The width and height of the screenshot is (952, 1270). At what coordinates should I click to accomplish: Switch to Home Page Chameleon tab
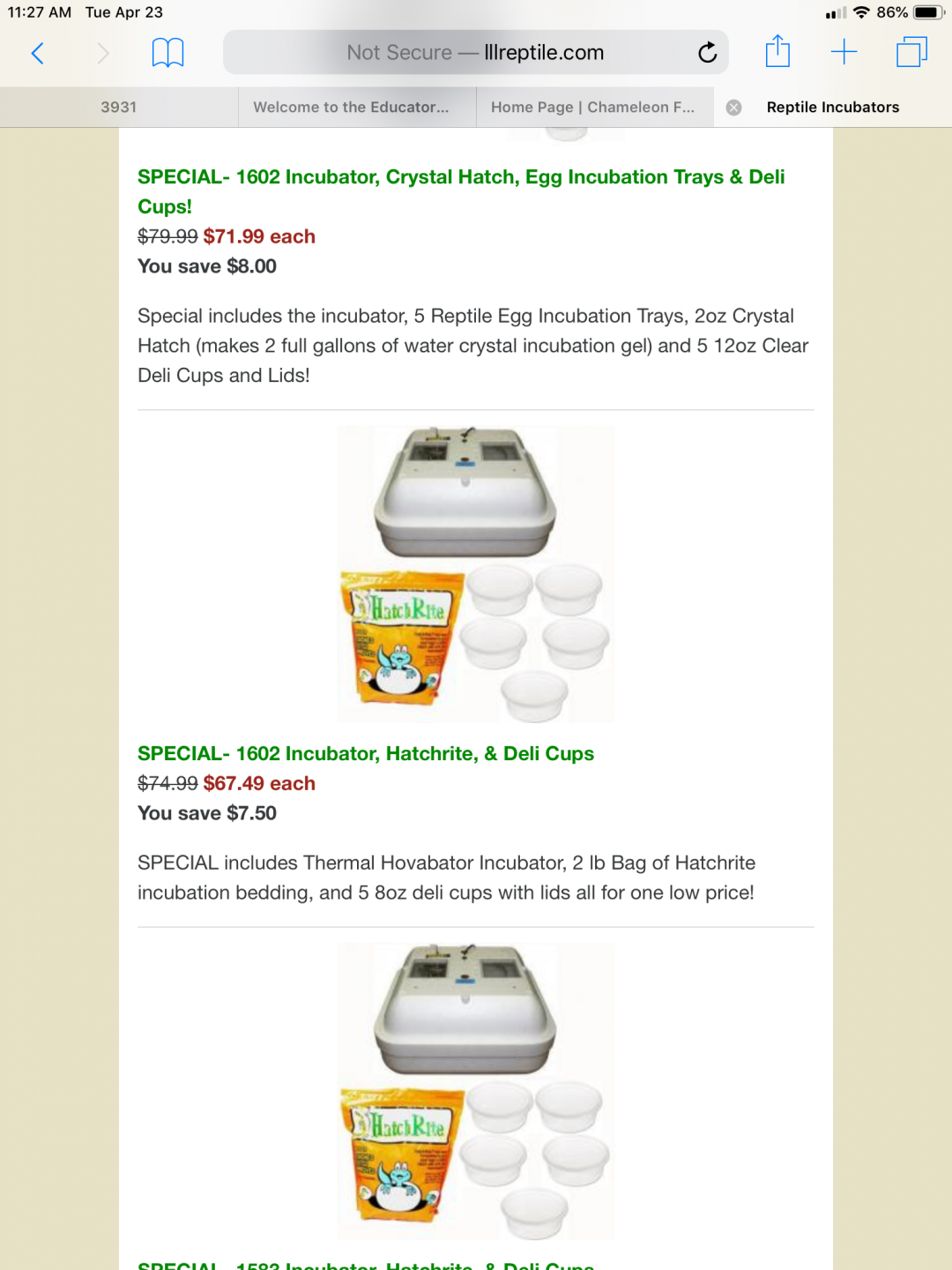click(595, 107)
